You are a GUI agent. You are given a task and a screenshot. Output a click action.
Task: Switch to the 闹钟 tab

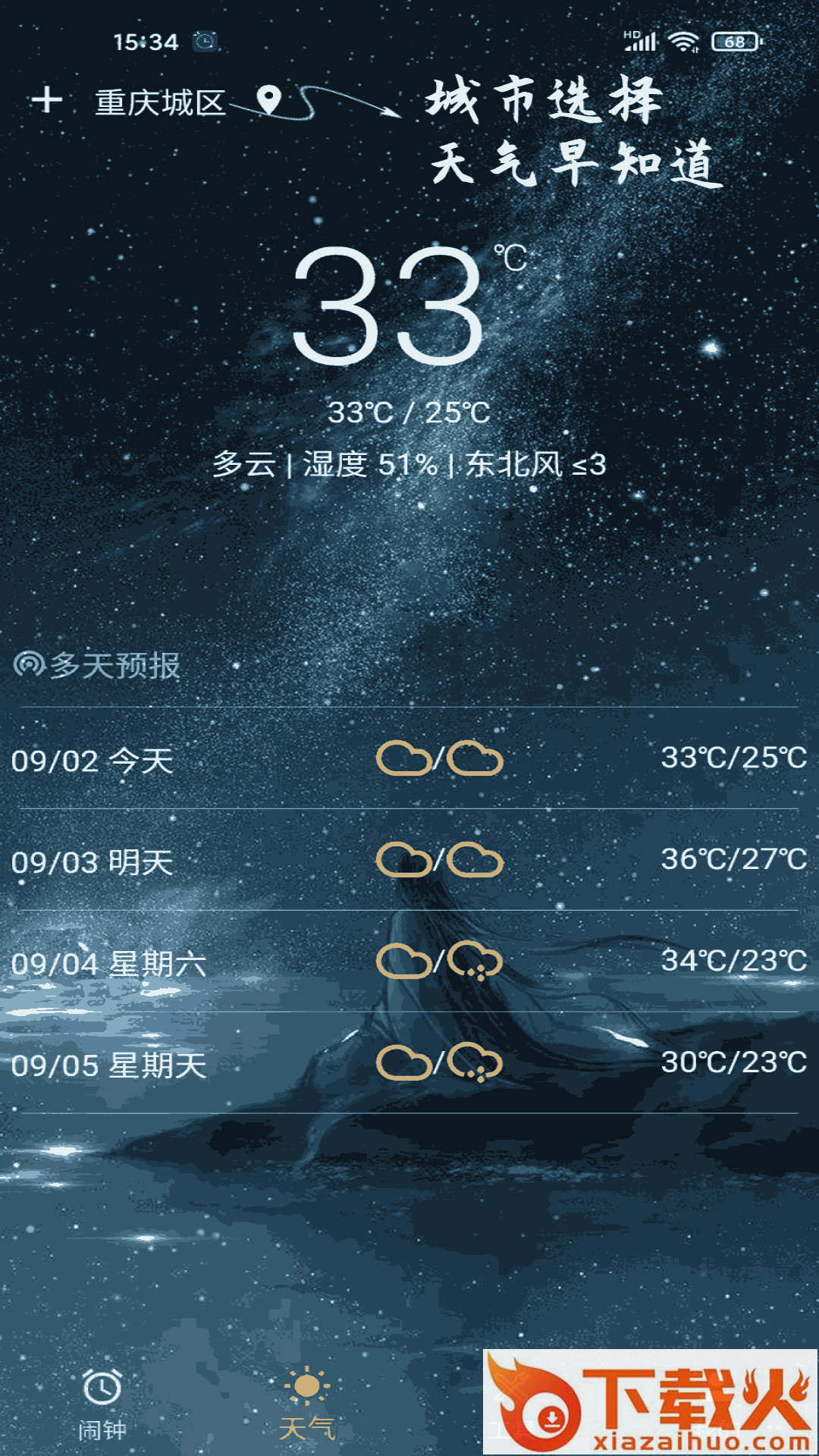click(102, 1404)
